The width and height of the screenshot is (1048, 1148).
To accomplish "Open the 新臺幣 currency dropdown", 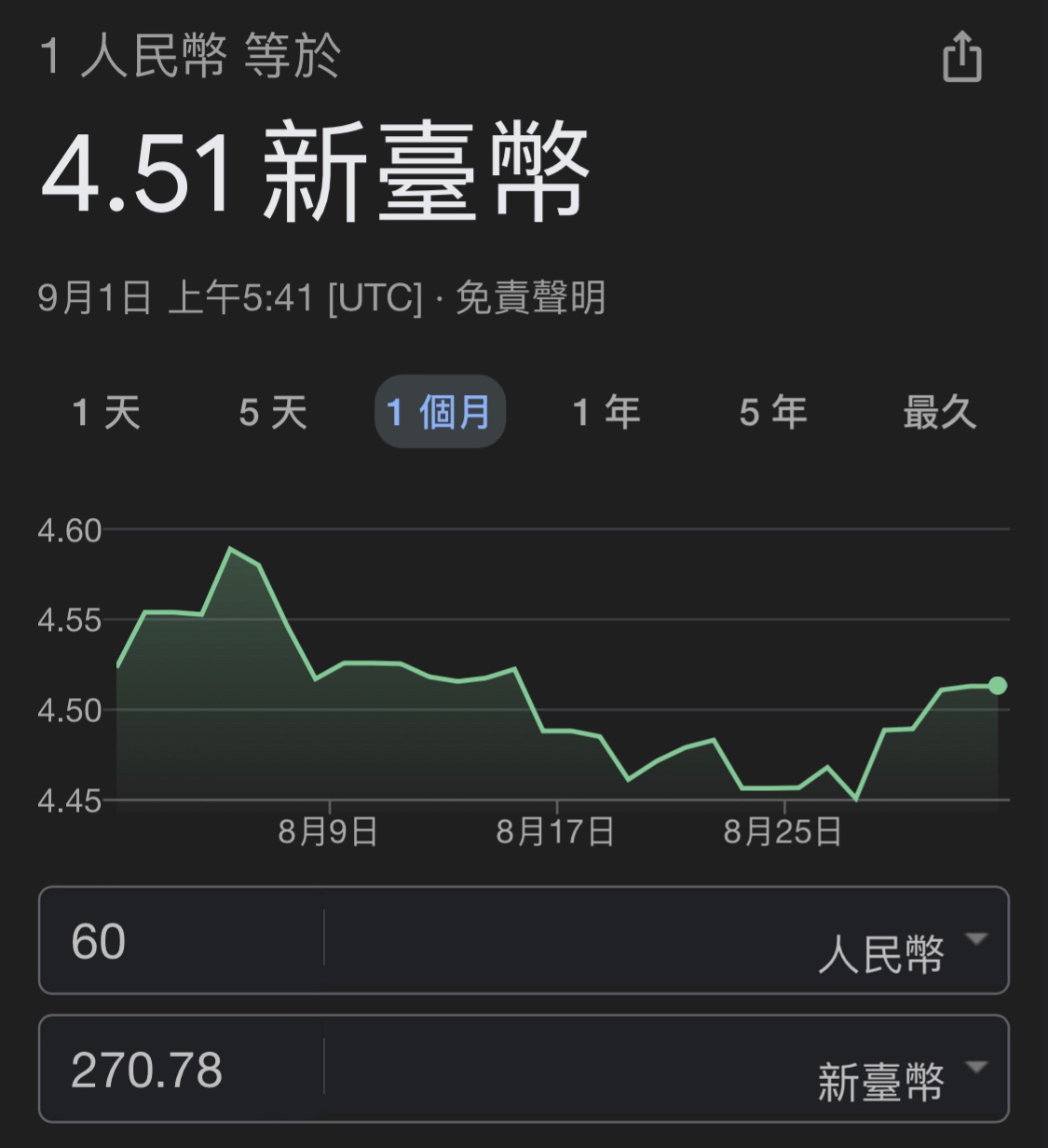I will [899, 1081].
